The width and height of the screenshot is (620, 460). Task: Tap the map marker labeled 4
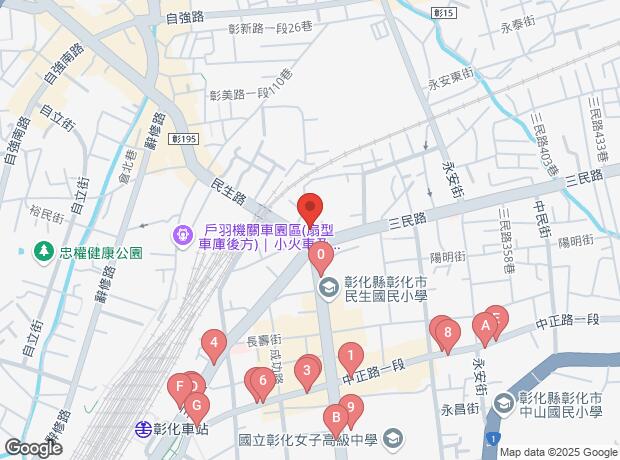tap(213, 345)
